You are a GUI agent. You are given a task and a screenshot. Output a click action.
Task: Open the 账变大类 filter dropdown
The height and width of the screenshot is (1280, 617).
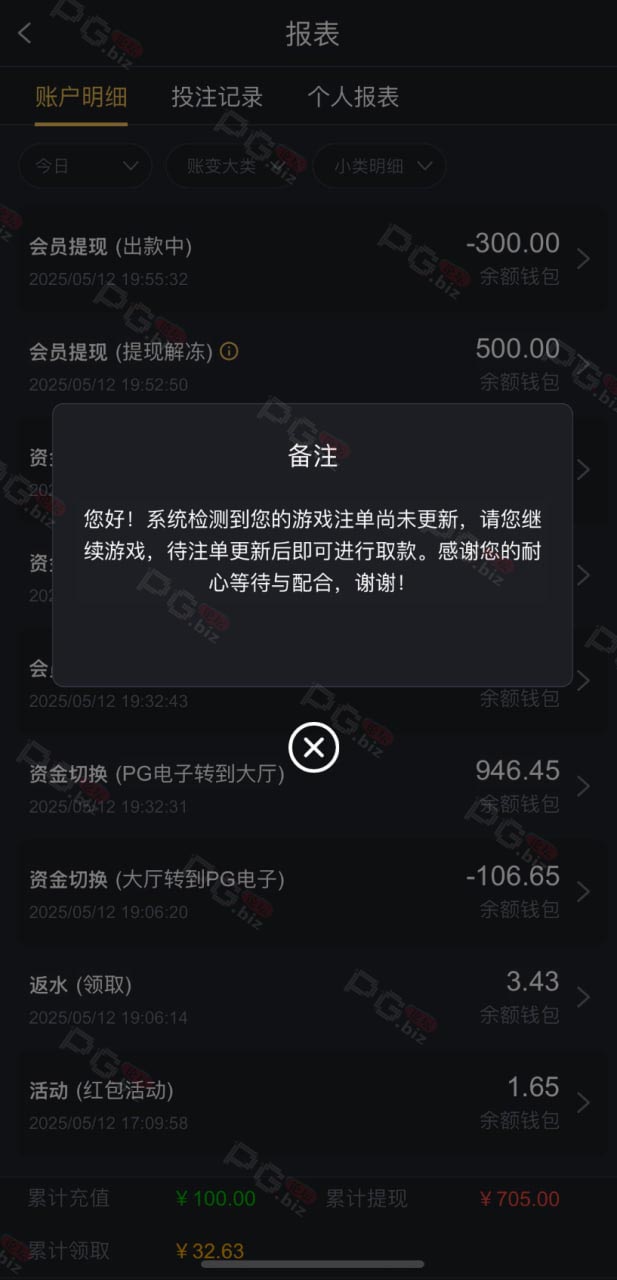coord(237,166)
